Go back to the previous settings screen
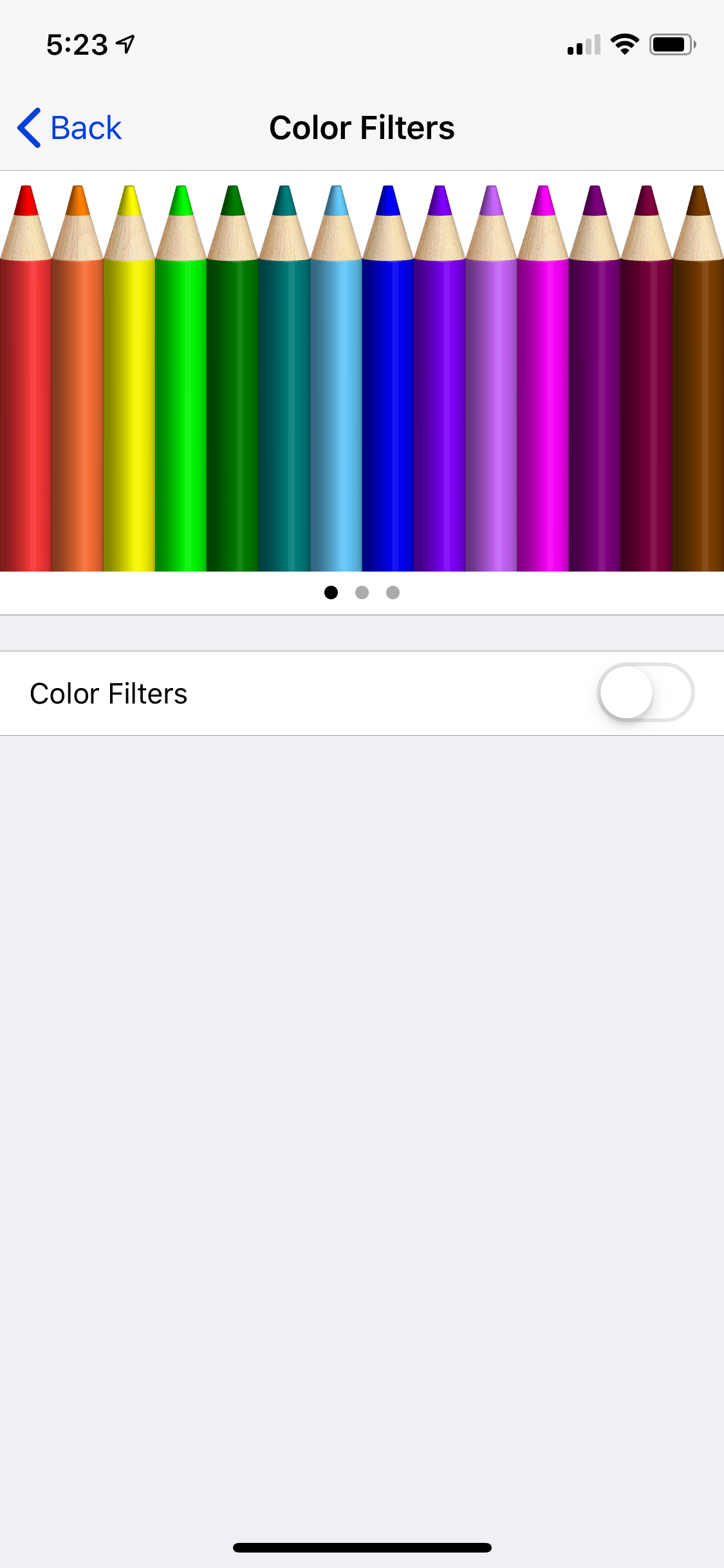The height and width of the screenshot is (1568, 724). coord(70,127)
